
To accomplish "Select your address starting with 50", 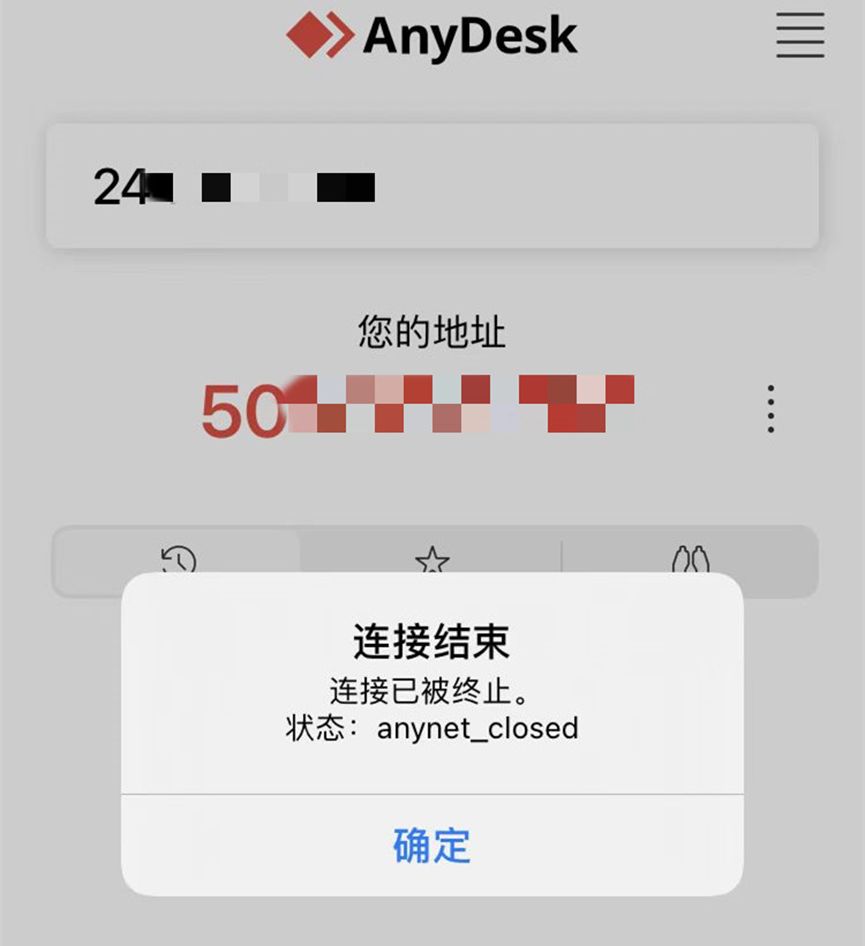I will click(x=420, y=404).
